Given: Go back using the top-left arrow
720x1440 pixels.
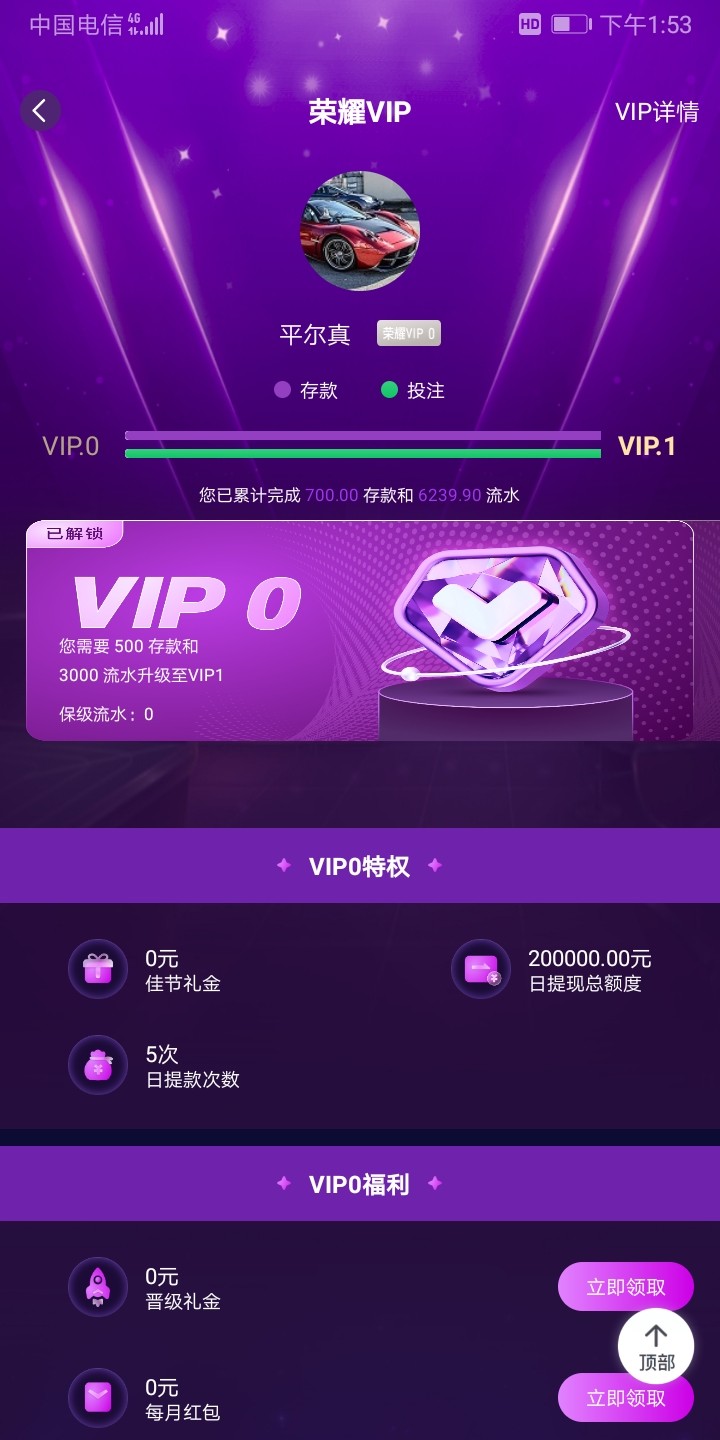Looking at the screenshot, I should 40,111.
